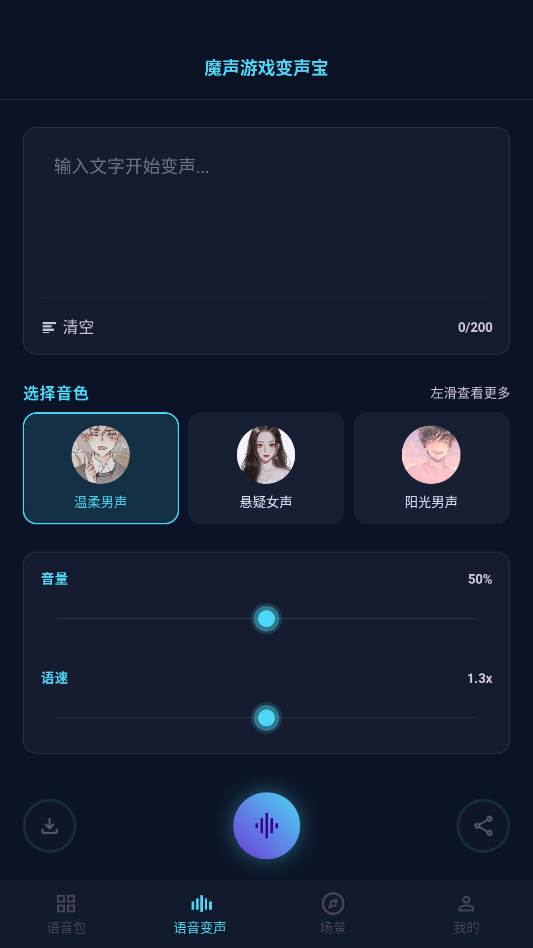Select the 温柔男声 voice card

point(101,468)
